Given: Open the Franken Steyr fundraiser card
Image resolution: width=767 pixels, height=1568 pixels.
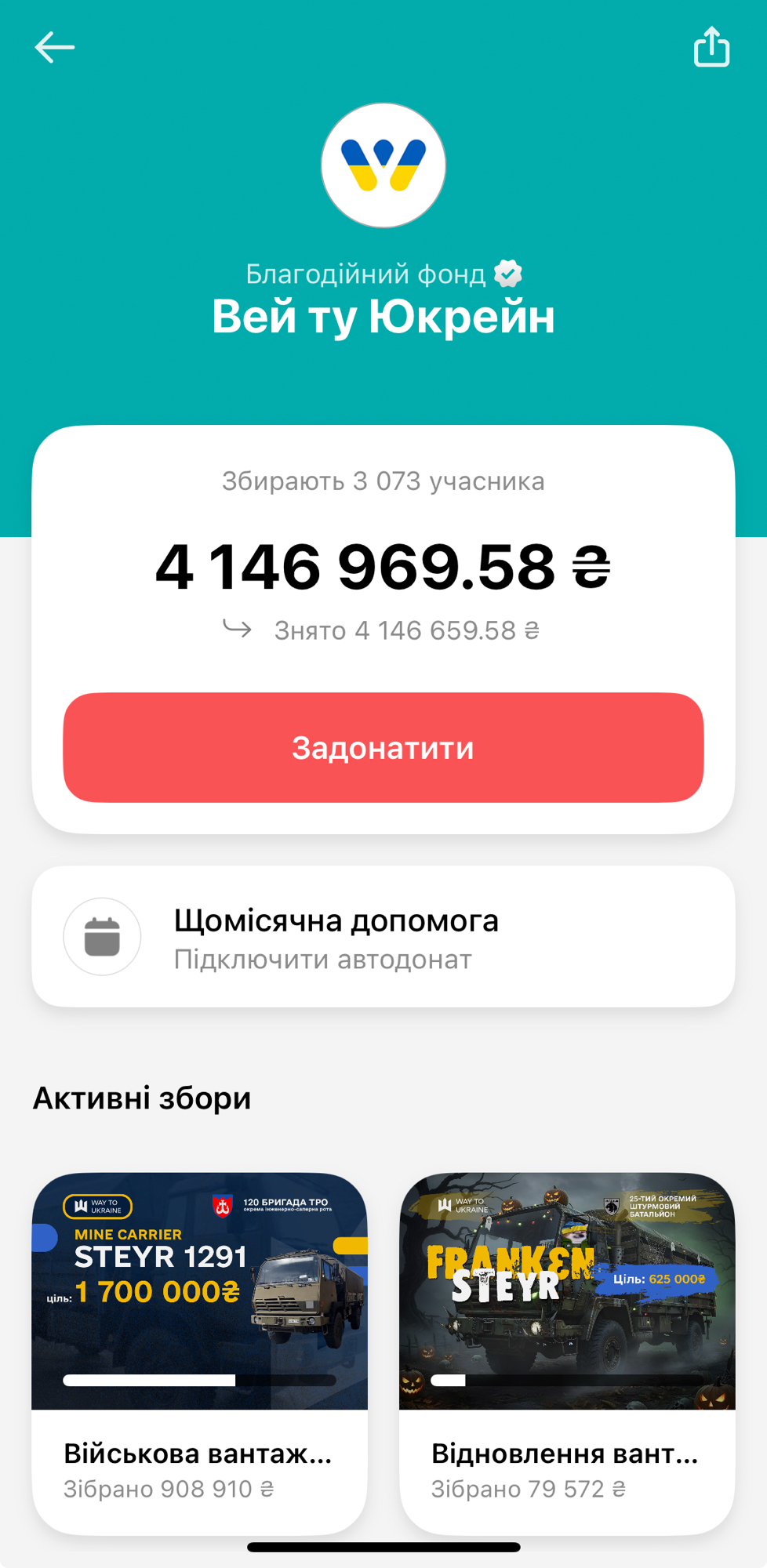Looking at the screenshot, I should pyautogui.click(x=566, y=1352).
